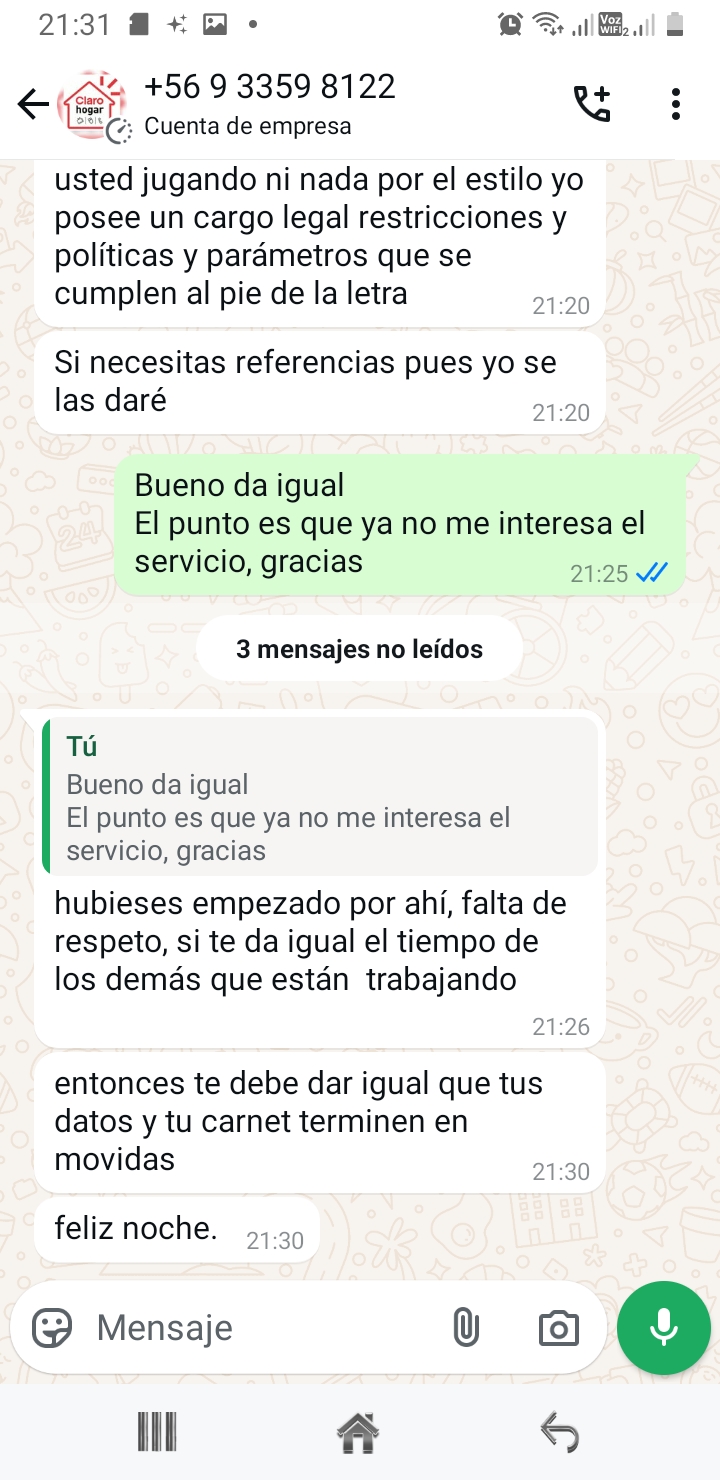This screenshot has width=720, height=1480.
Task: Start a call with the add-call icon
Action: click(x=592, y=104)
